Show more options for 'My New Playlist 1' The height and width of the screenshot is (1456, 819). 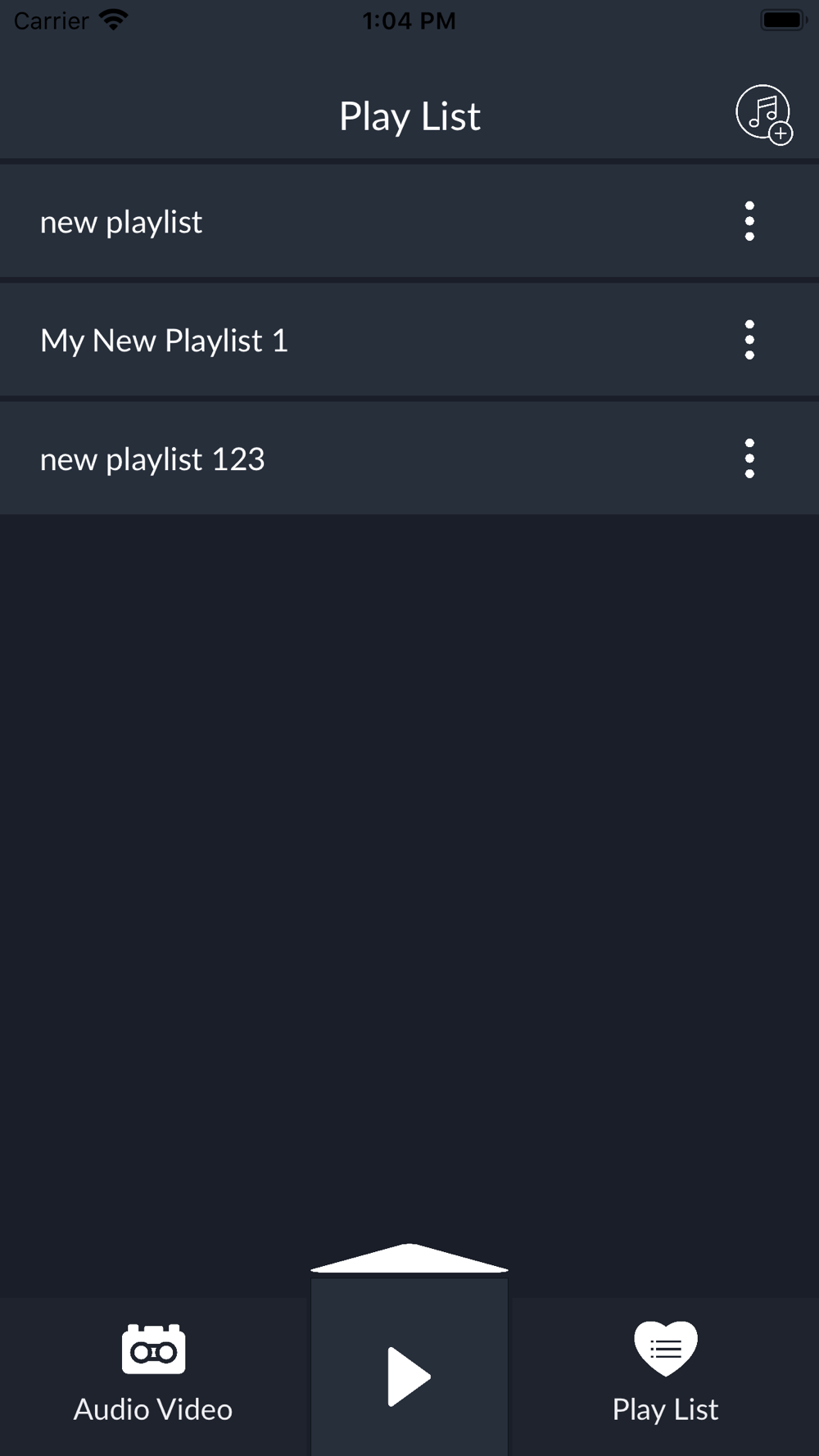pos(749,341)
